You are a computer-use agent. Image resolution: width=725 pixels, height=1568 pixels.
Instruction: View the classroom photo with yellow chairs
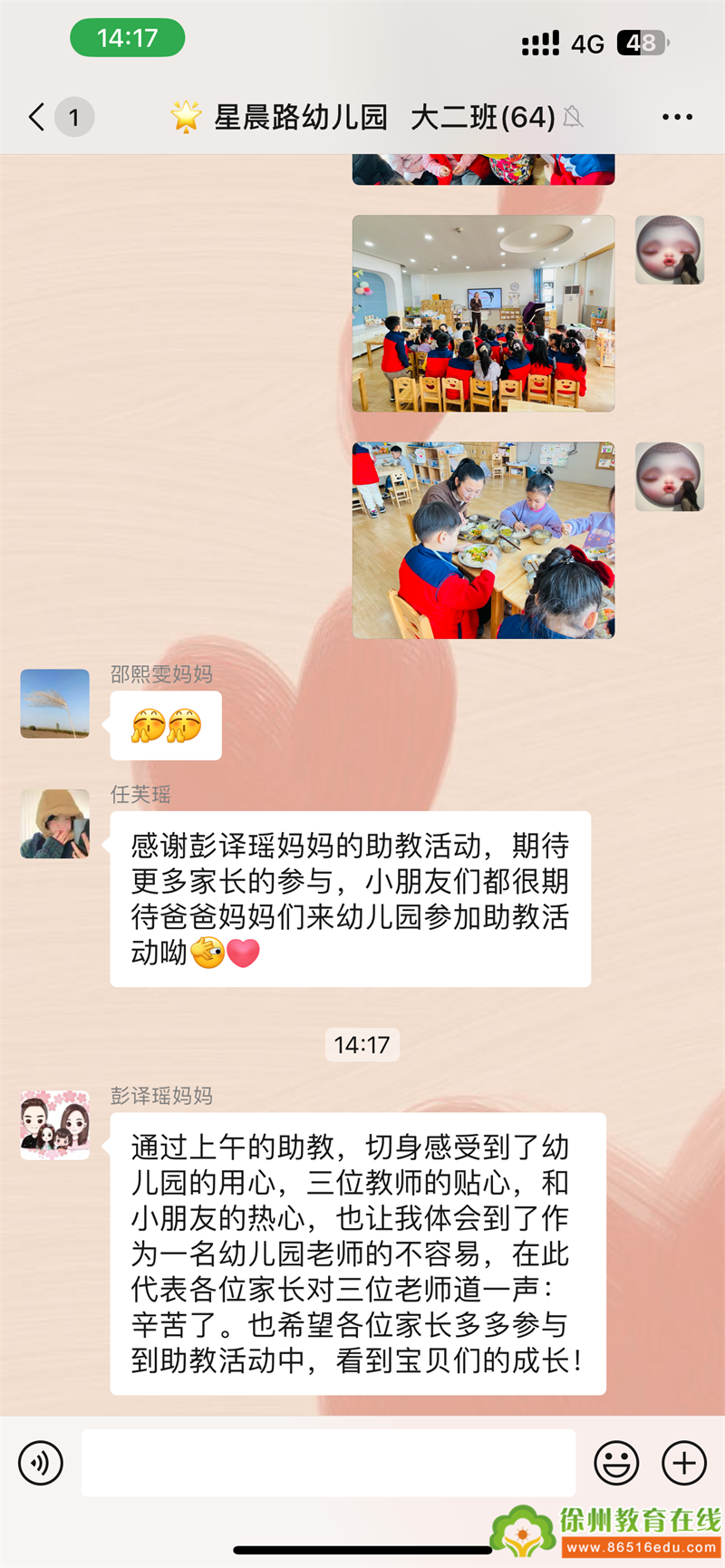[483, 314]
